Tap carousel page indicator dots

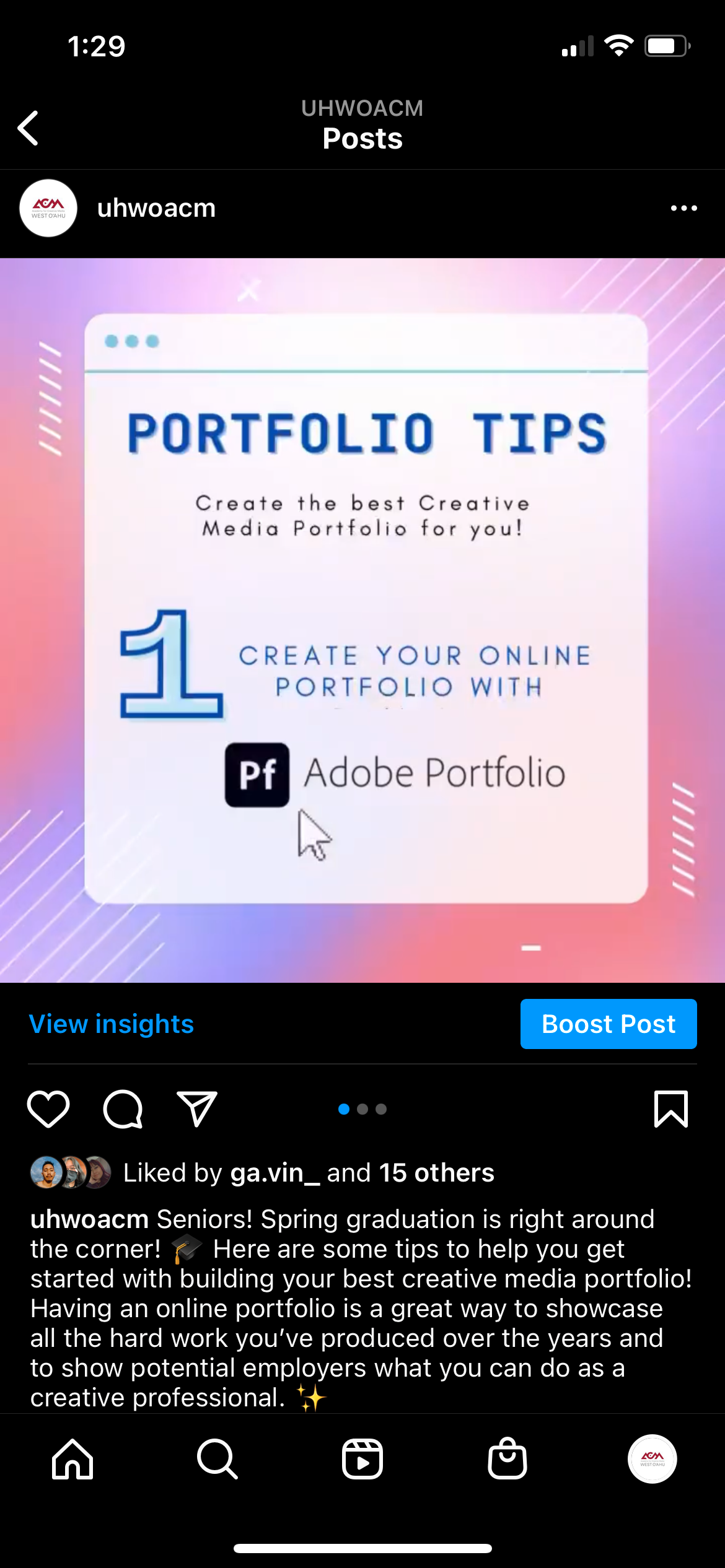tap(362, 1108)
